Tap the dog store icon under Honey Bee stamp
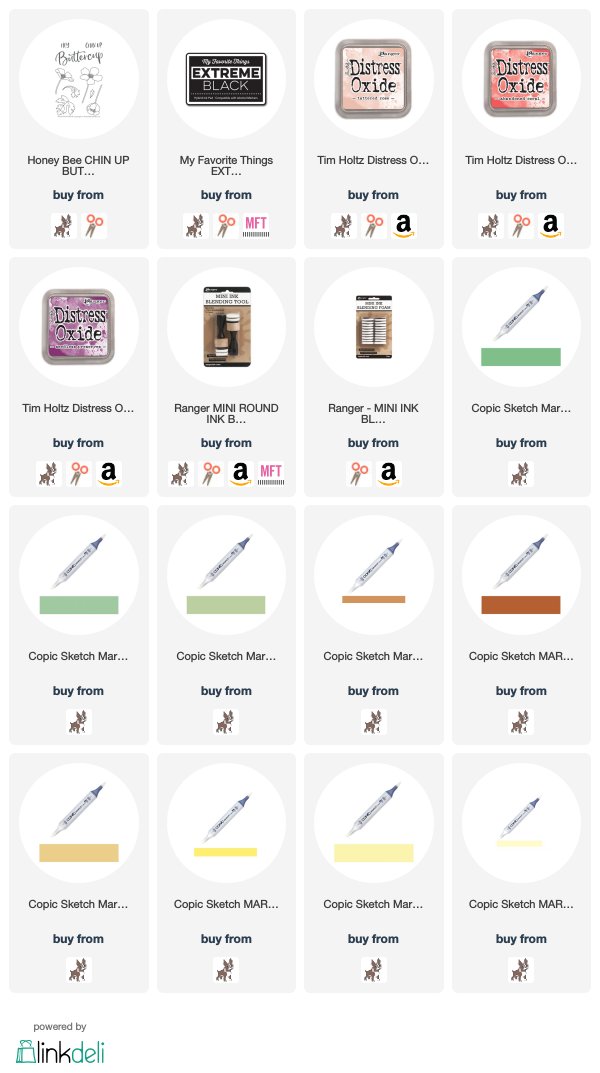 [x=64, y=225]
